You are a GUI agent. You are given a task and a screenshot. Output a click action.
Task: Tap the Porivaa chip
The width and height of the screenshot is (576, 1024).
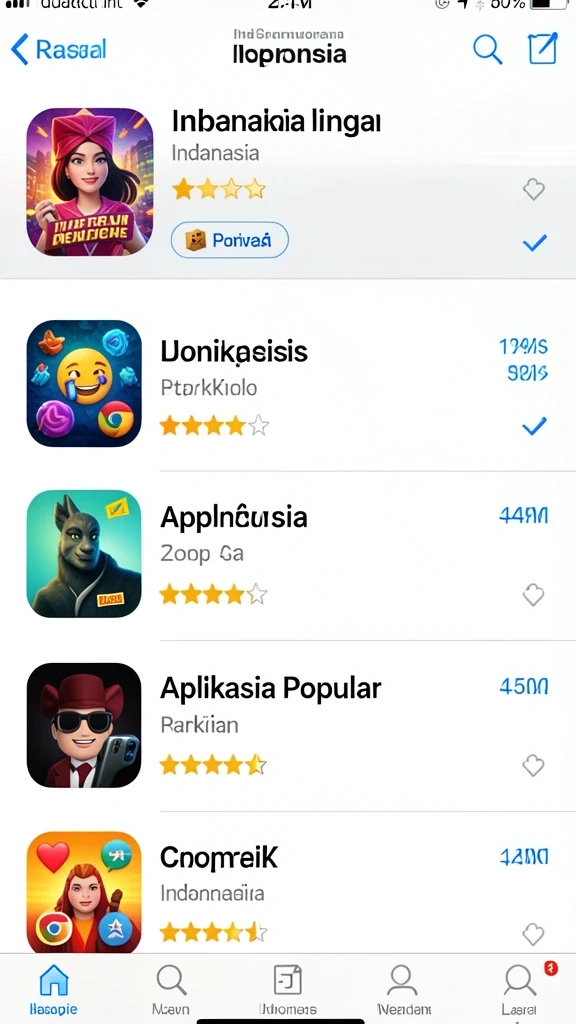click(229, 240)
